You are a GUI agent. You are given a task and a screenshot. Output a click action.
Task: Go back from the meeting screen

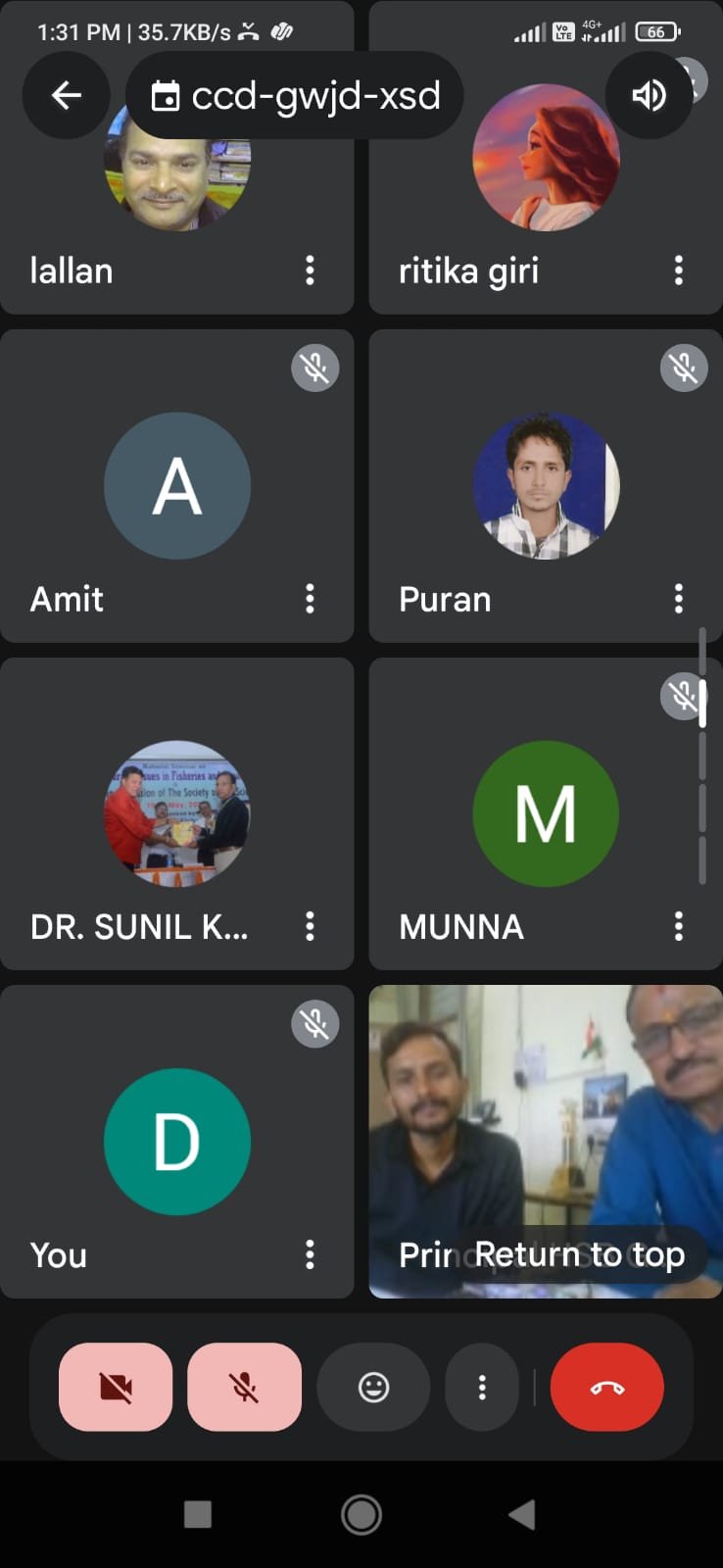point(67,95)
